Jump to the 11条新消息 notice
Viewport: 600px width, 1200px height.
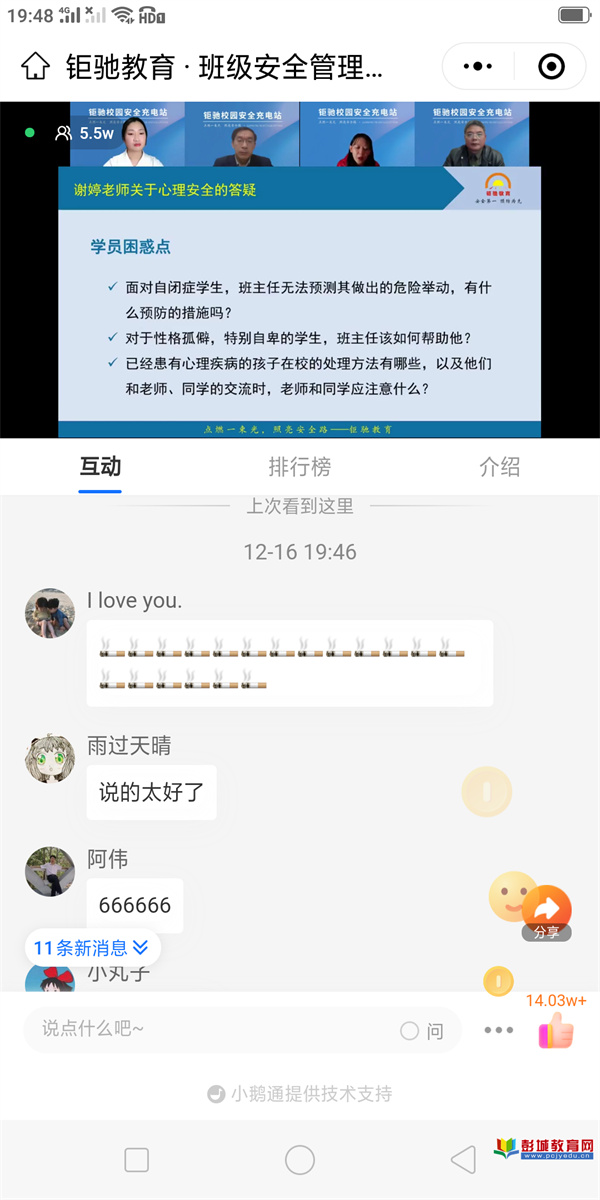pyautogui.click(x=91, y=947)
